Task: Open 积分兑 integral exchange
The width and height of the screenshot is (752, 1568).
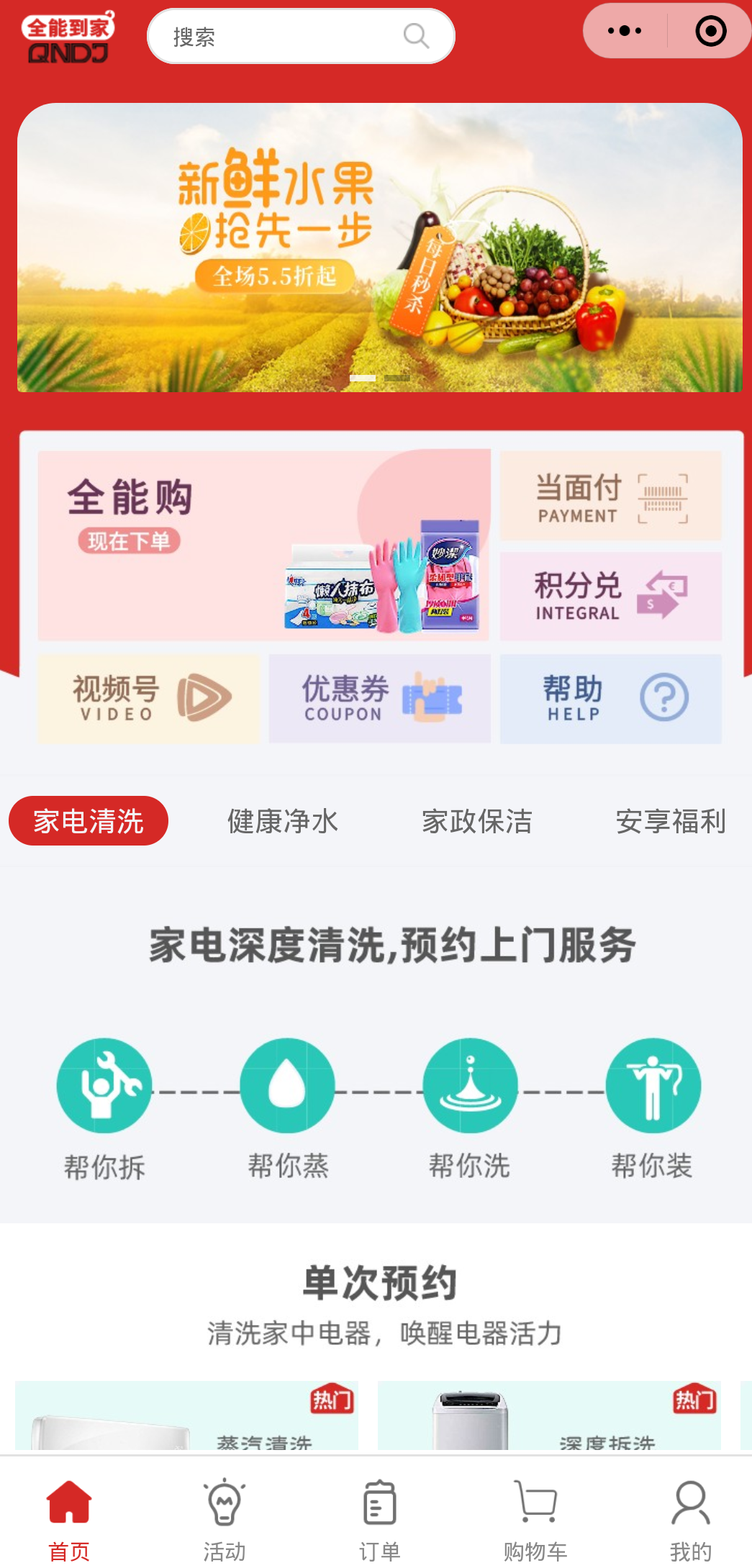Action: pyautogui.click(x=610, y=597)
